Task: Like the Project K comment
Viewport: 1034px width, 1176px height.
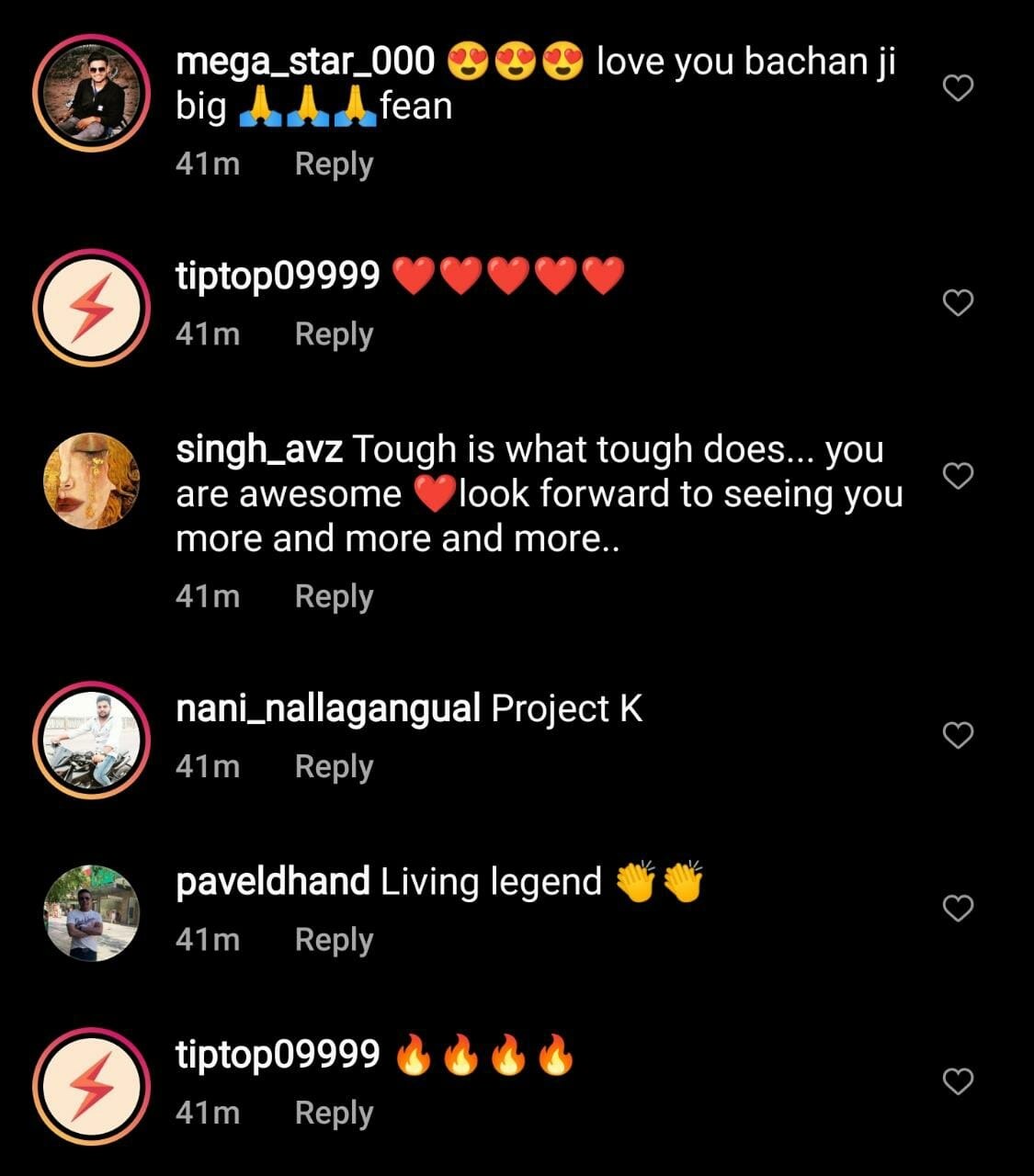Action: (x=958, y=735)
